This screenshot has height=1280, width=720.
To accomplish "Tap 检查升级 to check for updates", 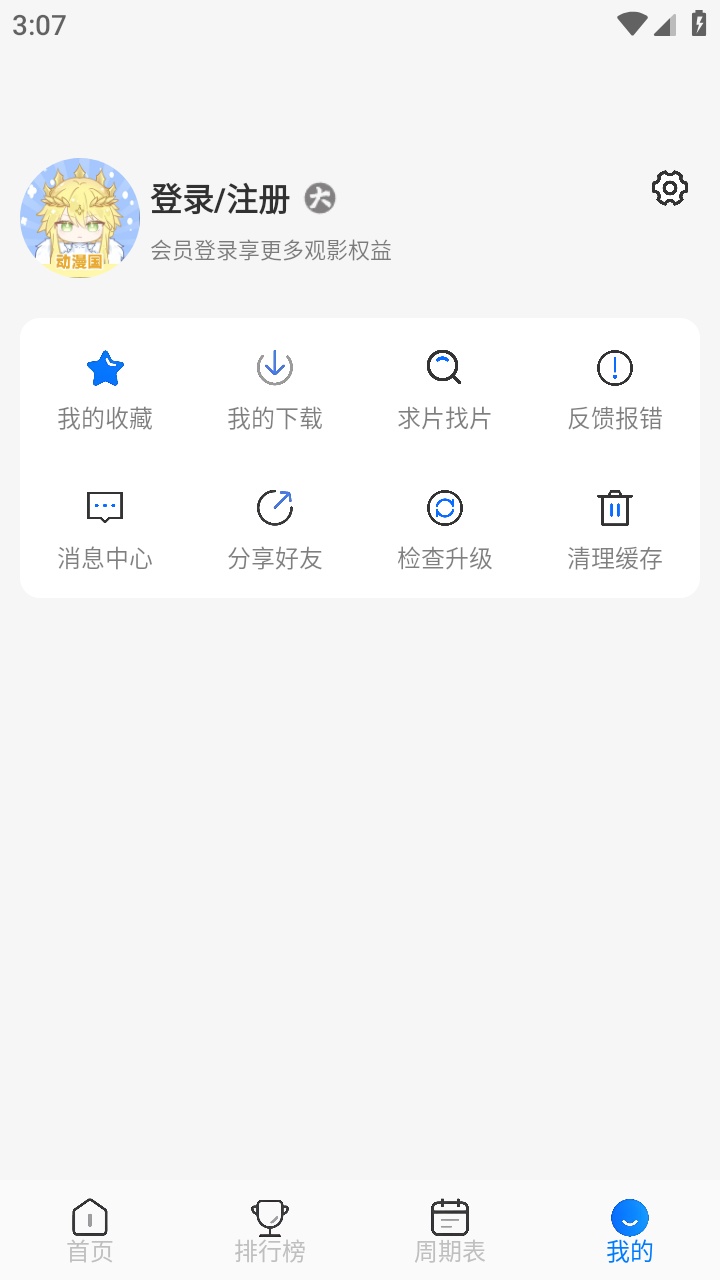I will tap(445, 528).
